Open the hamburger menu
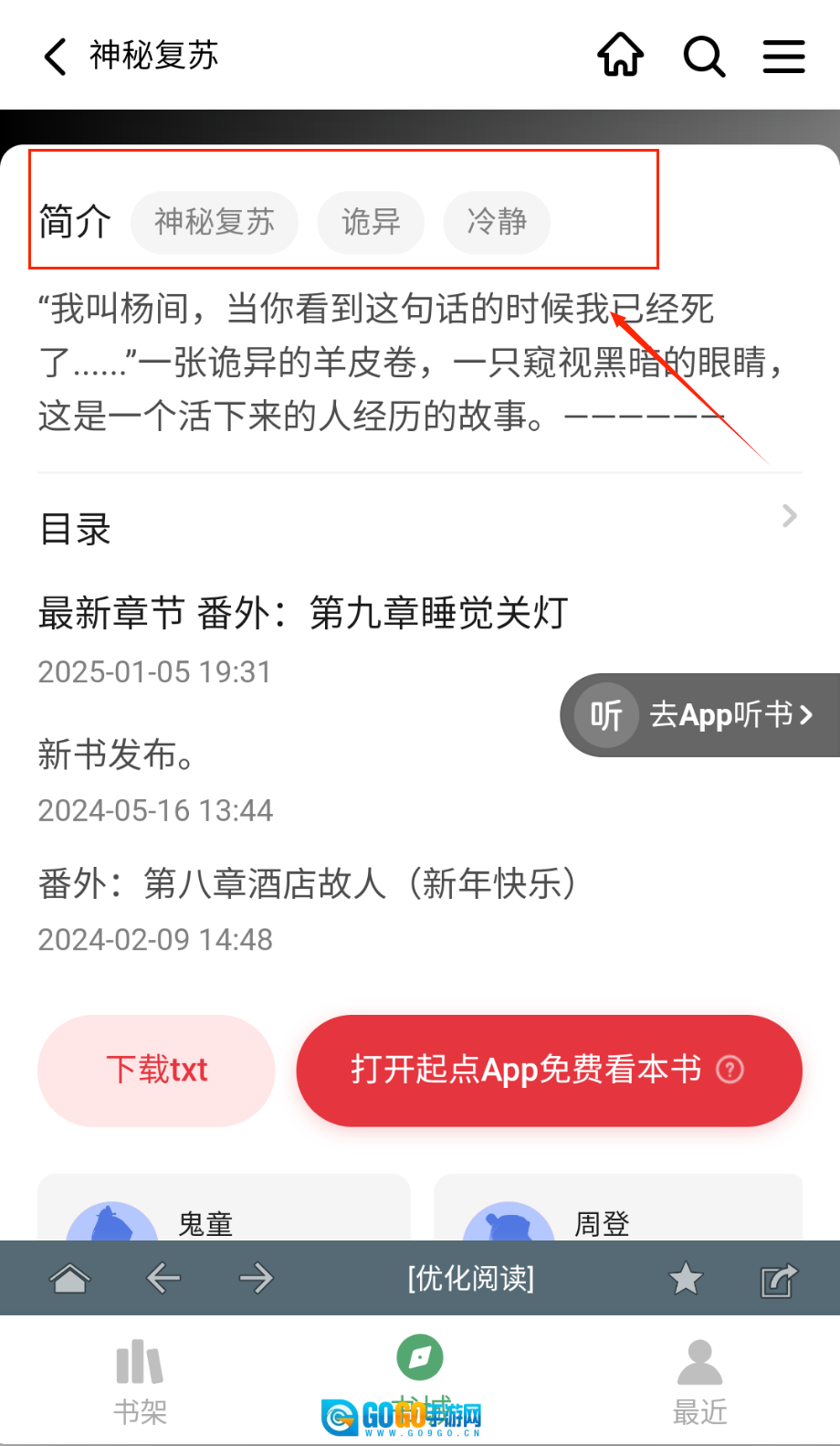The image size is (840, 1446). coord(783,57)
